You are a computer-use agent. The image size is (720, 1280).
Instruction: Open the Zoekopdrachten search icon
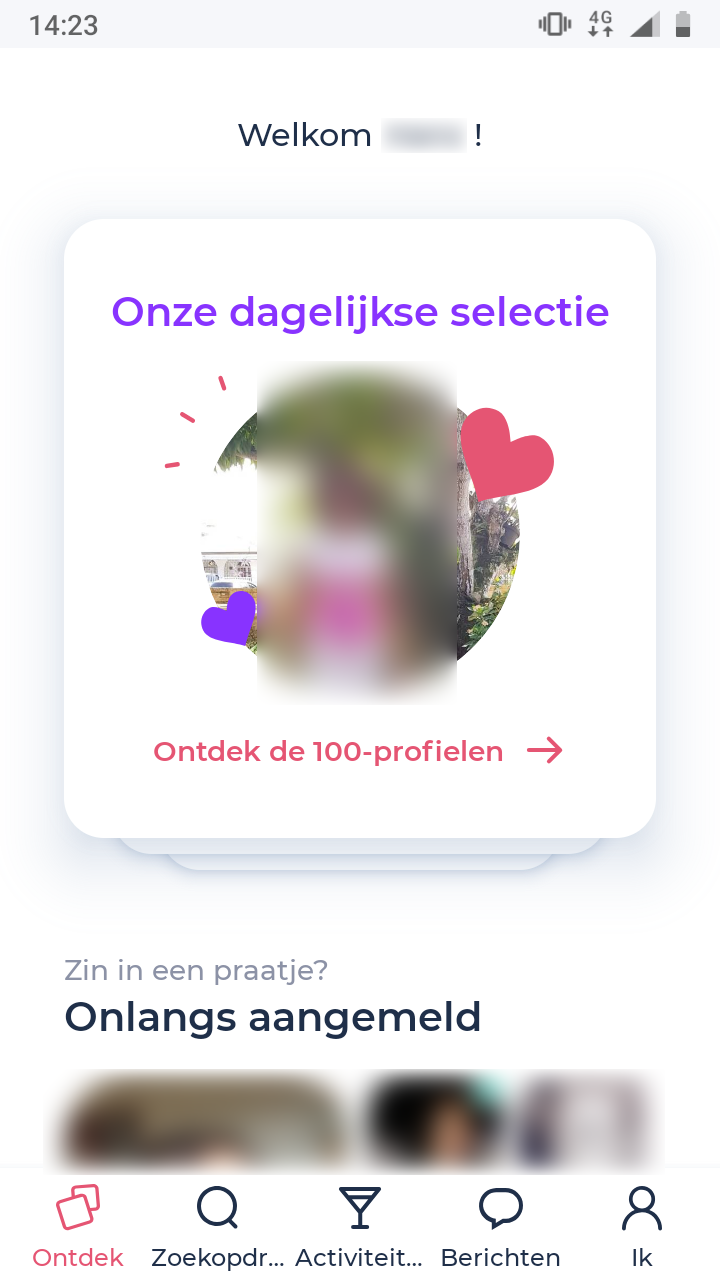tap(218, 1208)
